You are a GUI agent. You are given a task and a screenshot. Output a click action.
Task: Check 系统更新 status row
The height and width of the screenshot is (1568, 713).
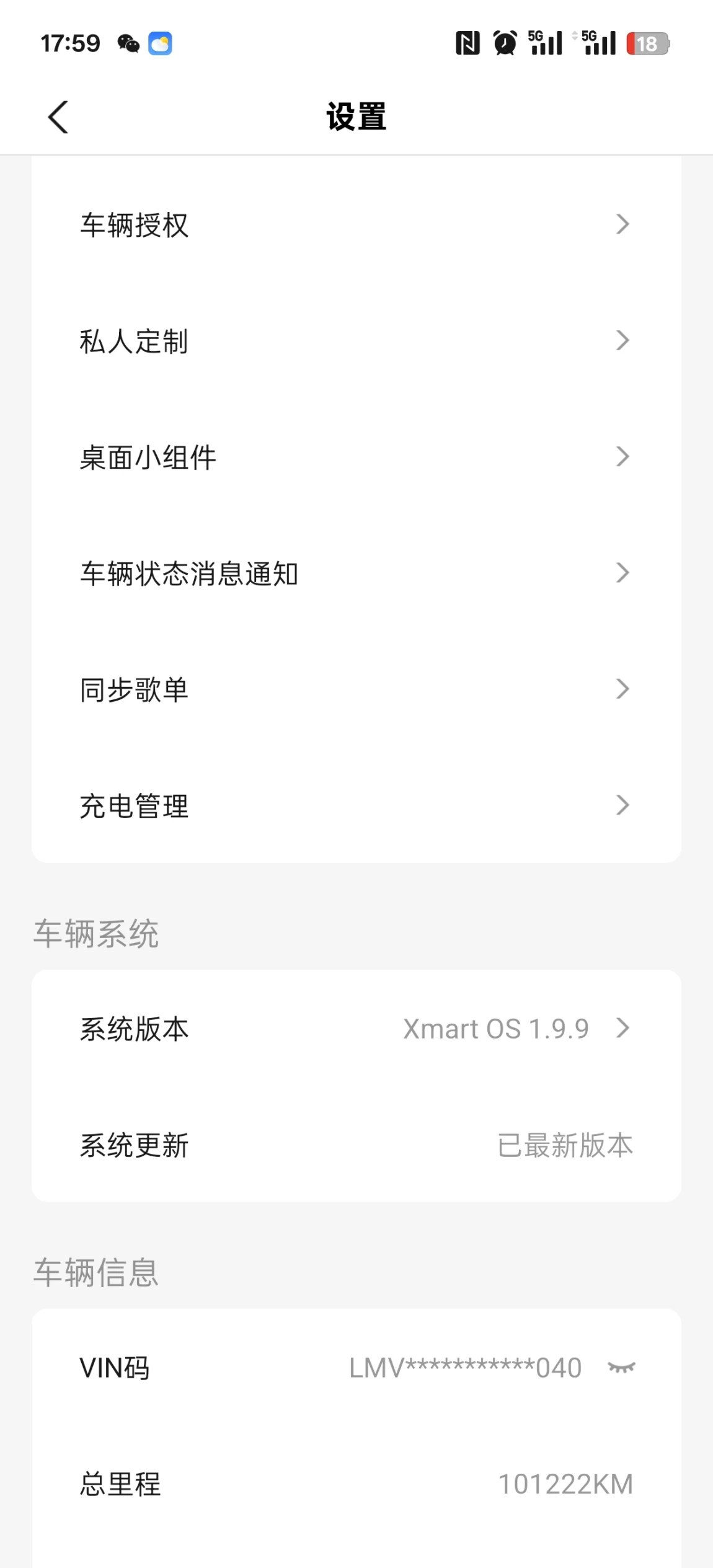[356, 1145]
